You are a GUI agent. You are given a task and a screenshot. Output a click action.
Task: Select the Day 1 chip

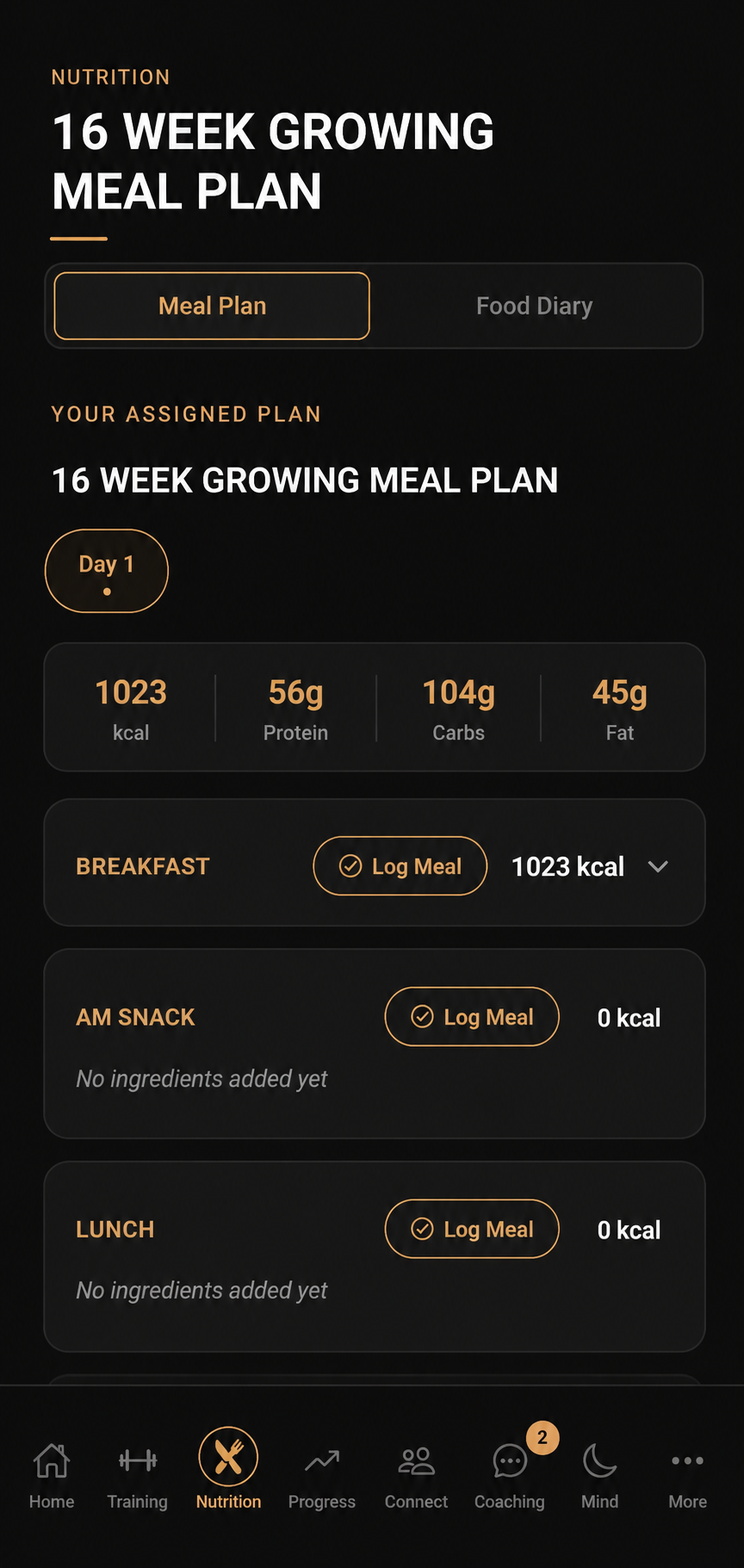(107, 571)
